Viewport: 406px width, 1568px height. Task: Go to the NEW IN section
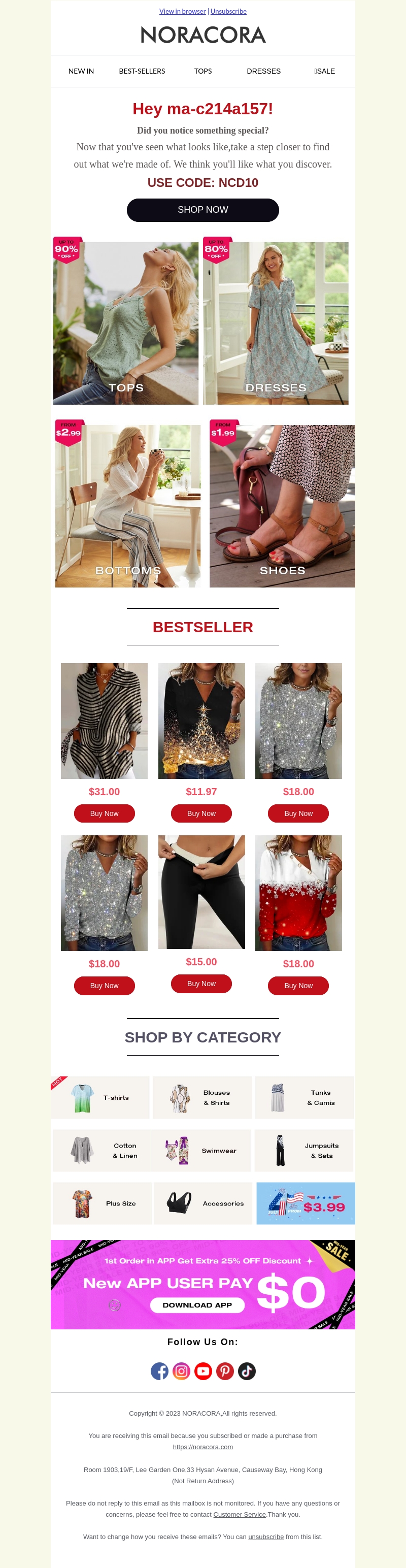pos(81,71)
